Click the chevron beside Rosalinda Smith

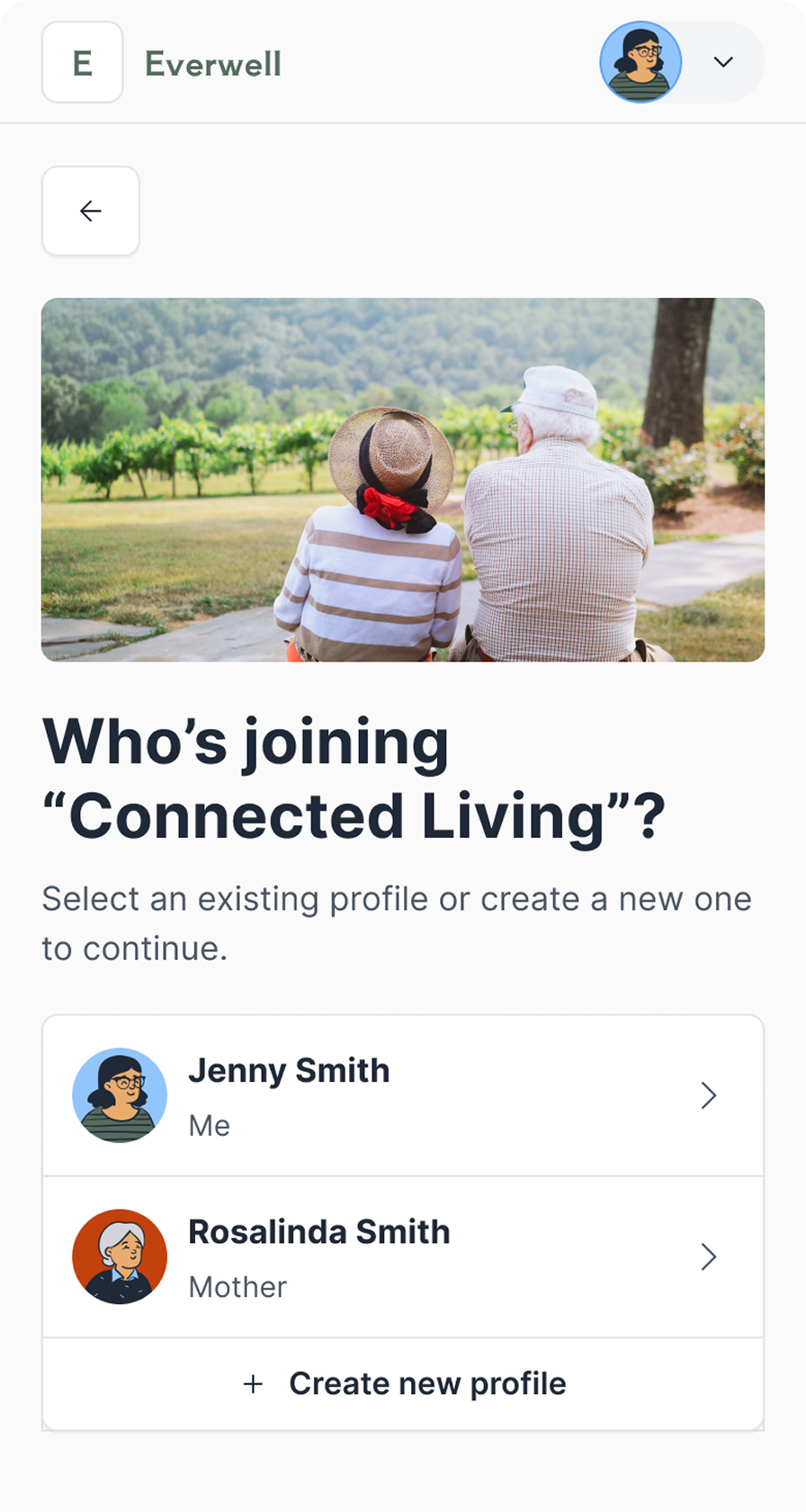point(709,1255)
